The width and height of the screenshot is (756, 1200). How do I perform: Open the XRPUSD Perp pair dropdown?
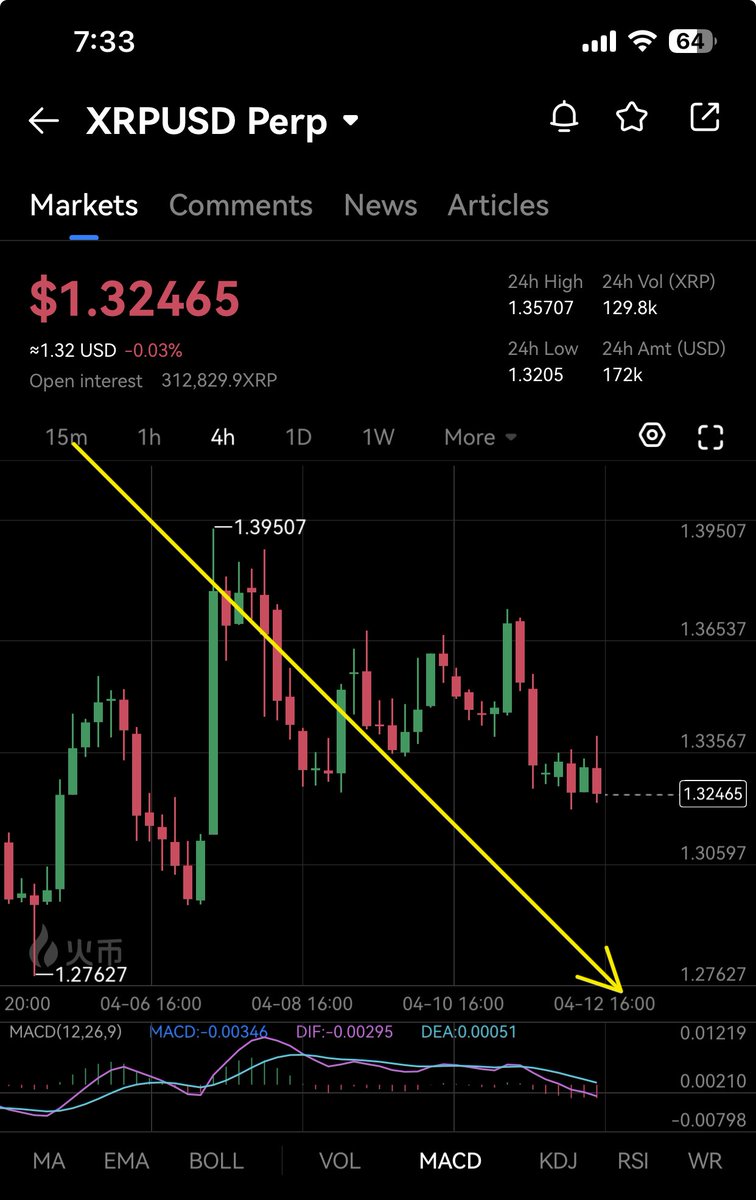(x=350, y=121)
